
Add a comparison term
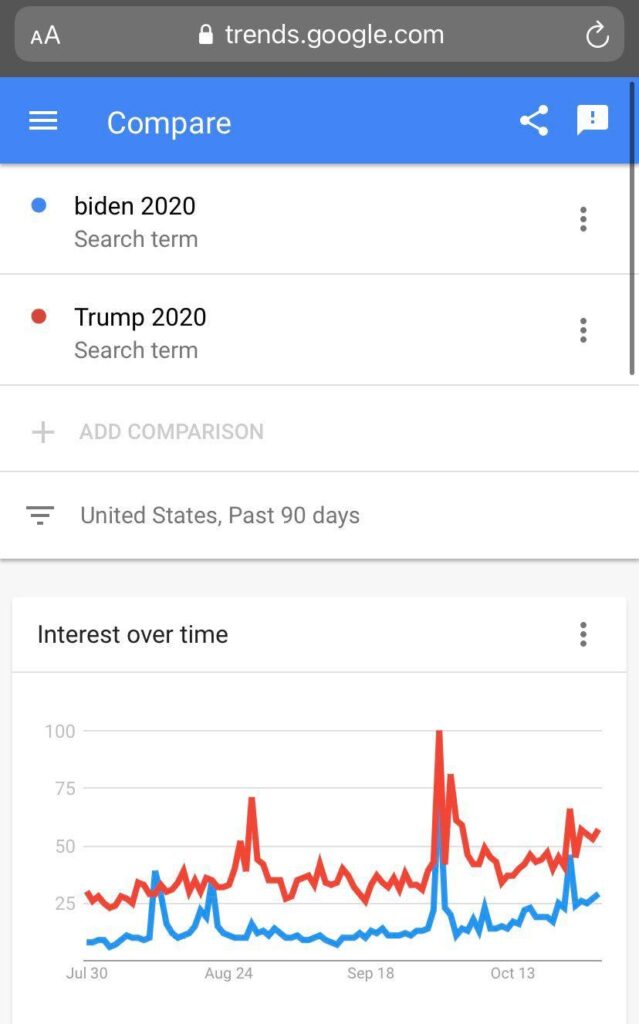tap(320, 432)
